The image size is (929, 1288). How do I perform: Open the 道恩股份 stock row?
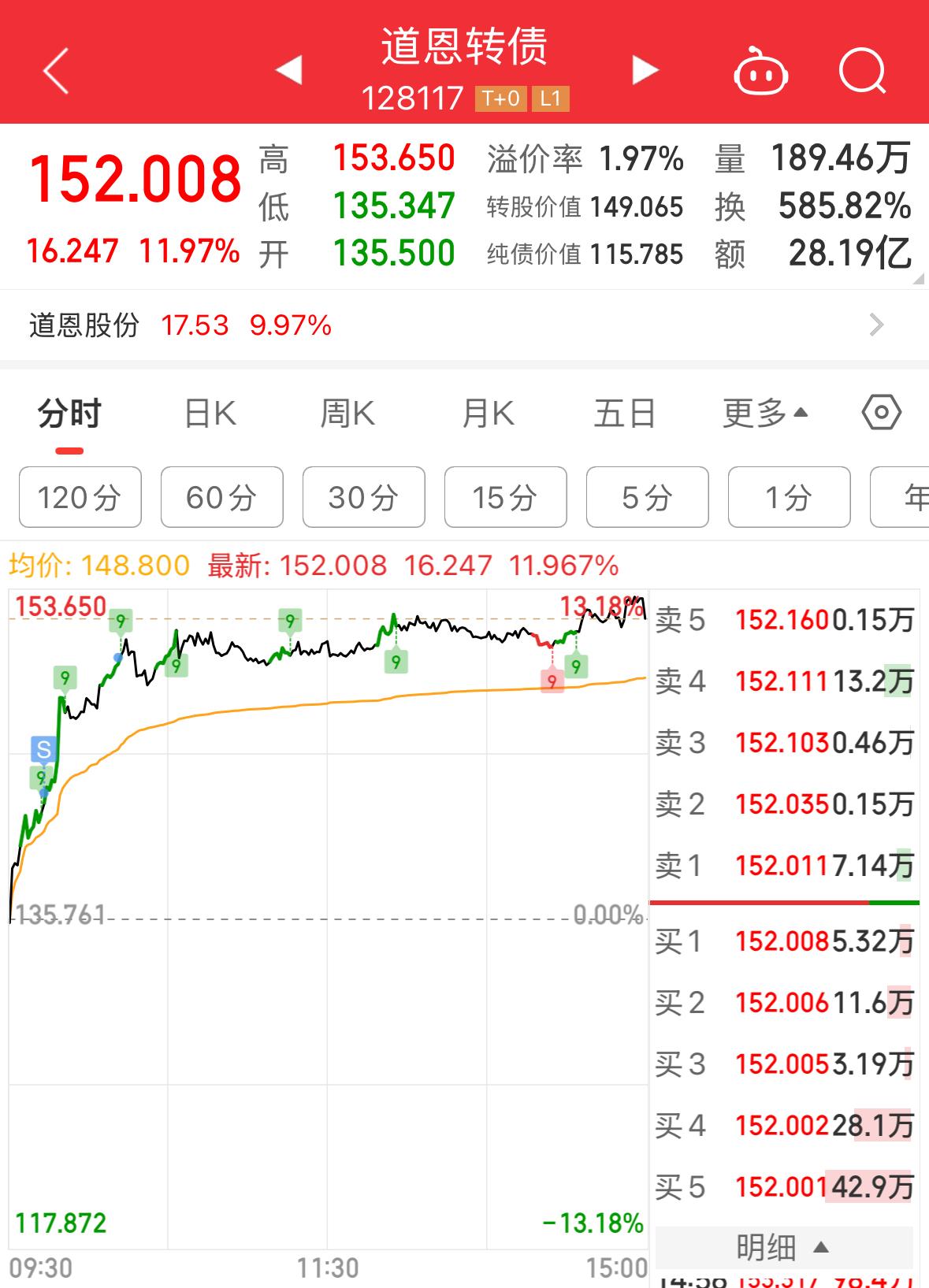pos(457,325)
